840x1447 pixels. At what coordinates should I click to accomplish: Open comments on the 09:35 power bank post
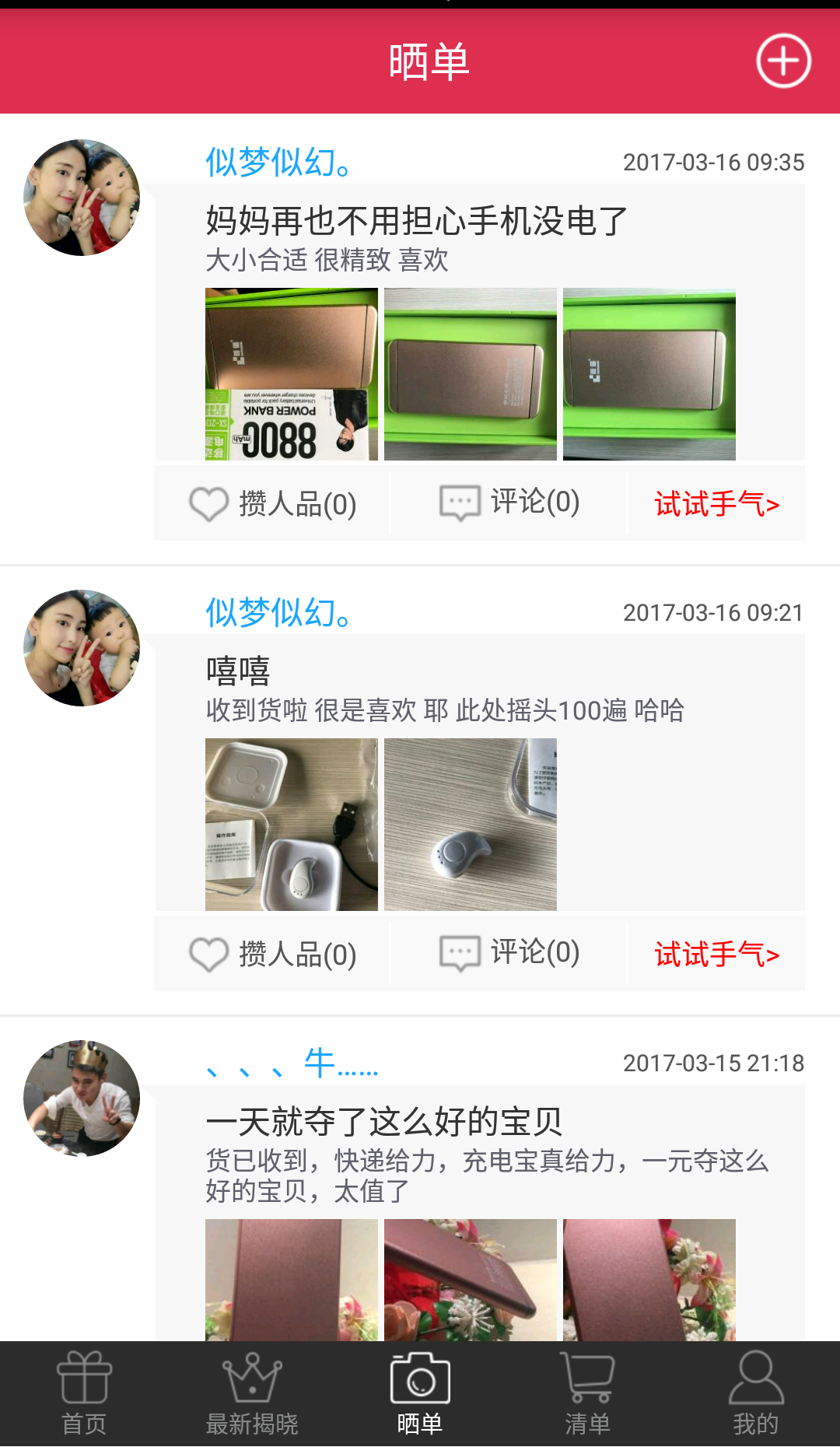pyautogui.click(x=509, y=503)
